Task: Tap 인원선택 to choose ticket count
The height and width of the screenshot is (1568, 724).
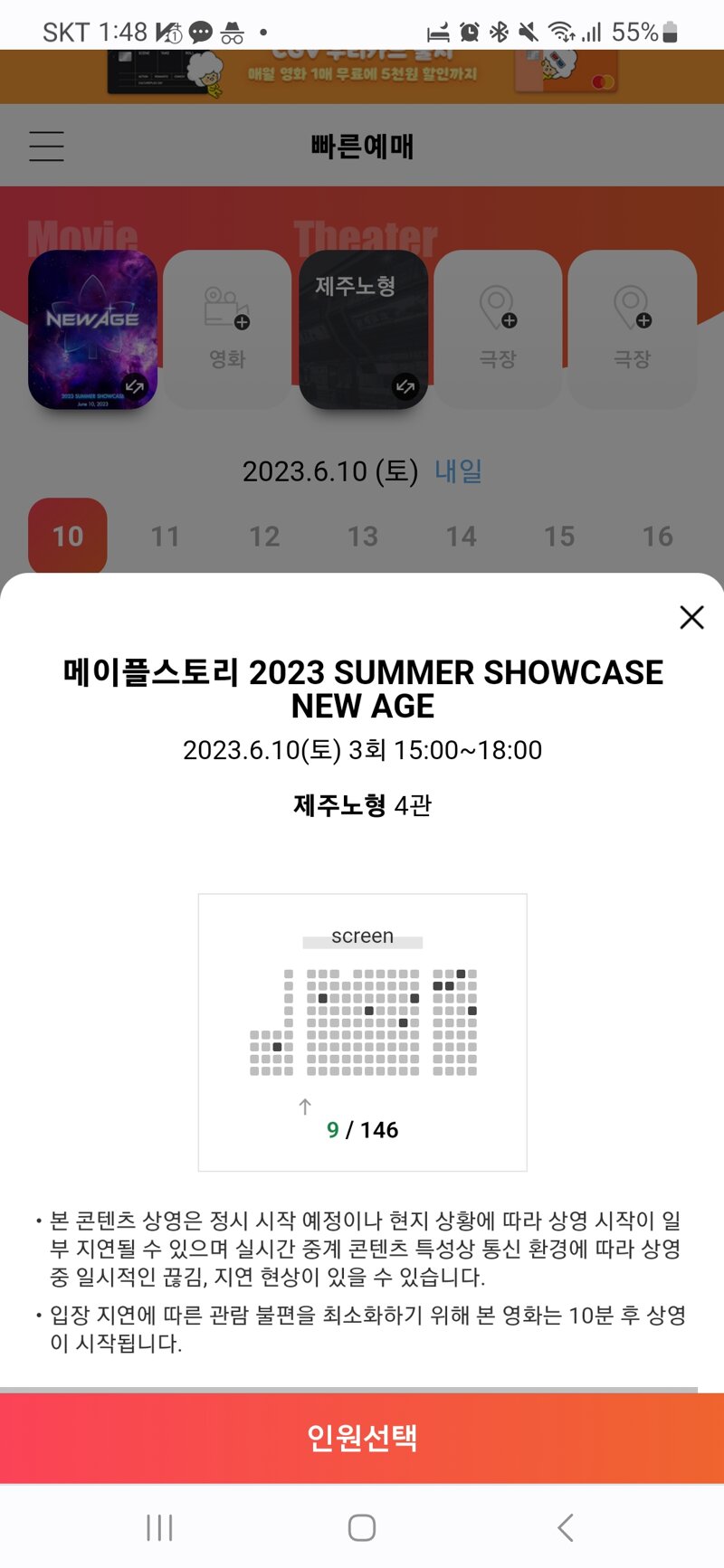Action: (362, 1437)
